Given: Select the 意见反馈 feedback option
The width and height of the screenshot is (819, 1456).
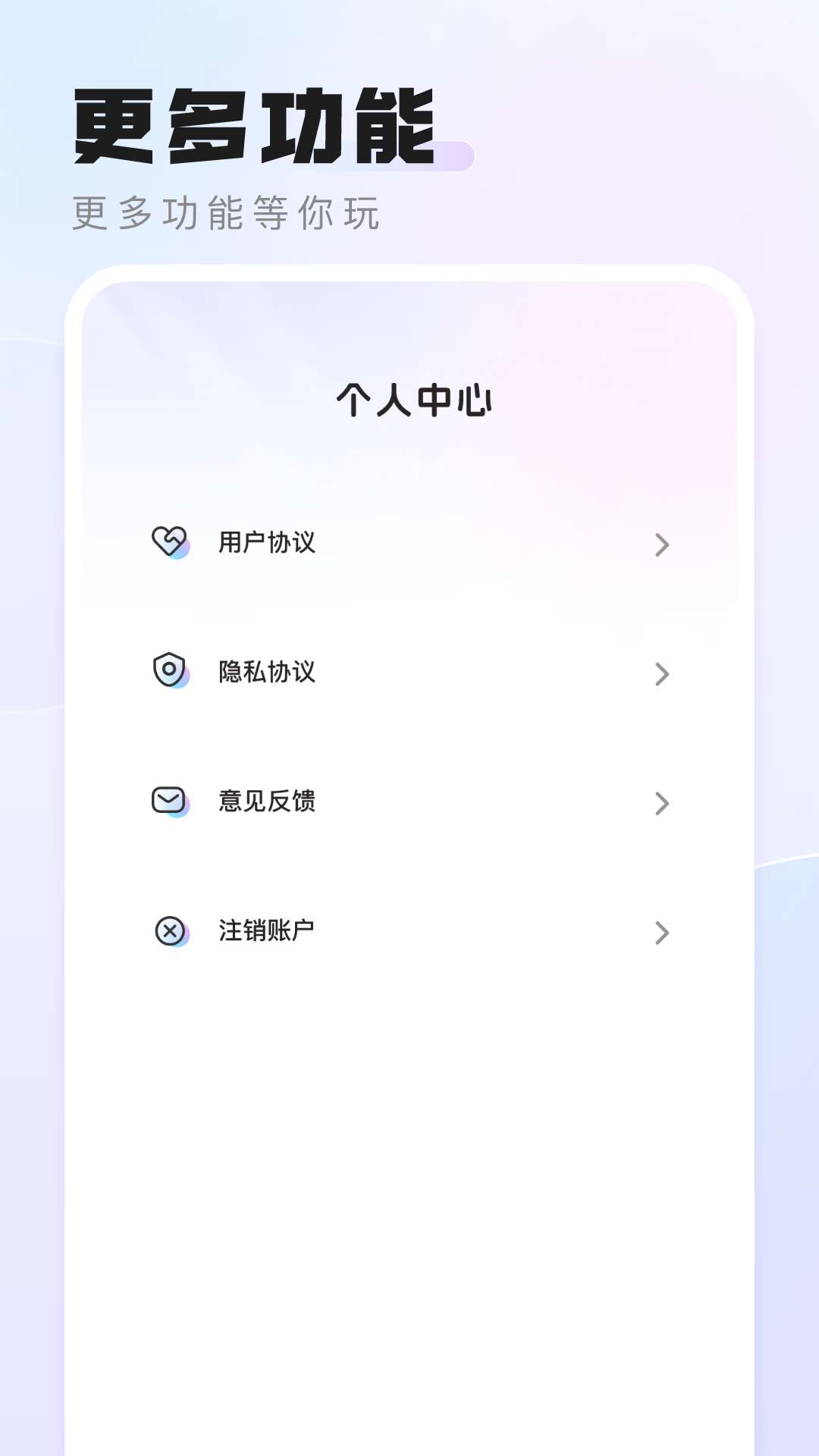Looking at the screenshot, I should pyautogui.click(x=267, y=802).
